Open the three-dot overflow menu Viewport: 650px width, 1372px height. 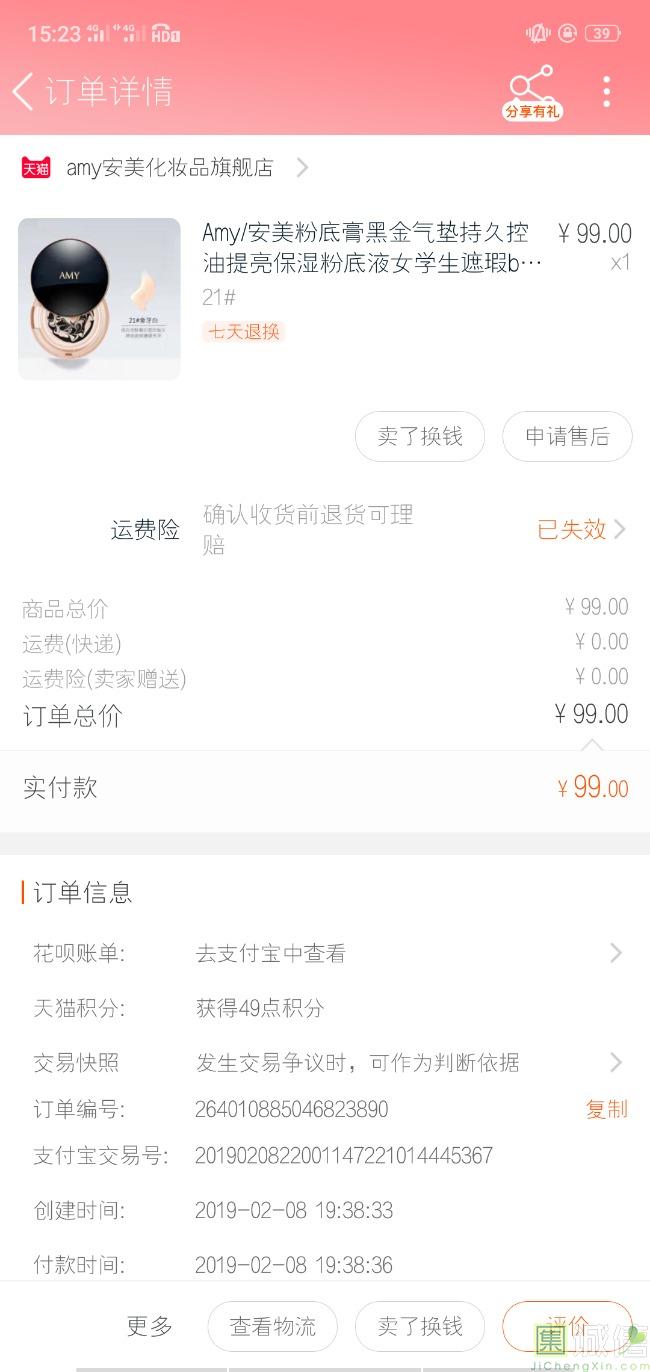(606, 92)
